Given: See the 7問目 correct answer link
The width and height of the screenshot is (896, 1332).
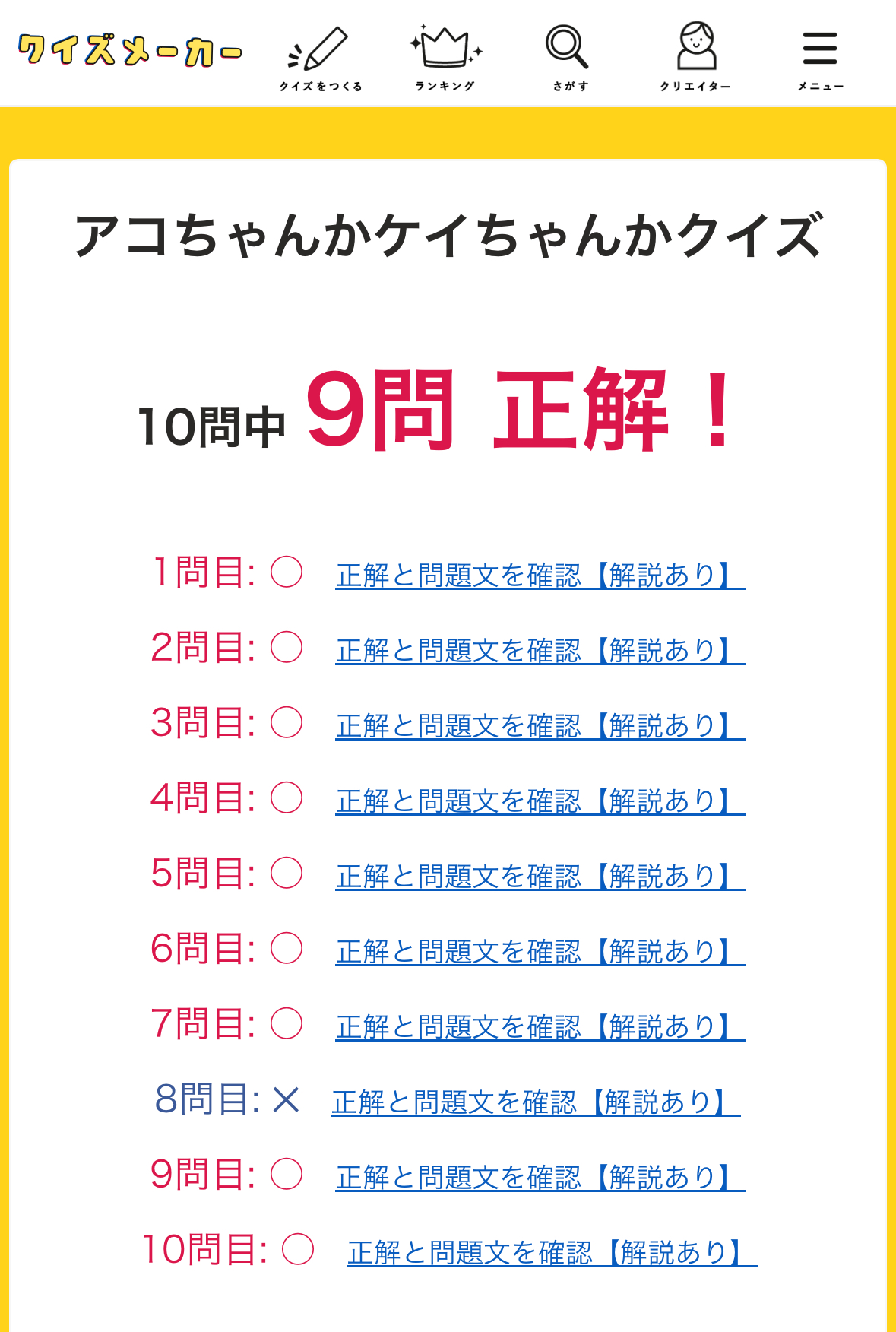Looking at the screenshot, I should click(540, 1027).
